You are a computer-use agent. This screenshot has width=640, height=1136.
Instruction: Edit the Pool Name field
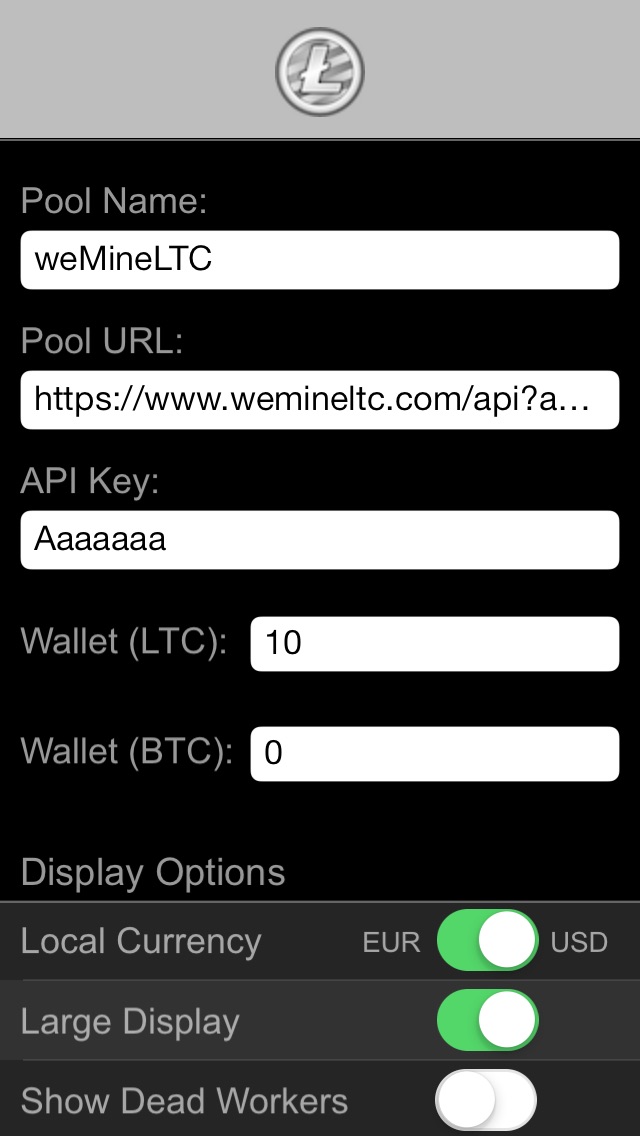pos(320,259)
